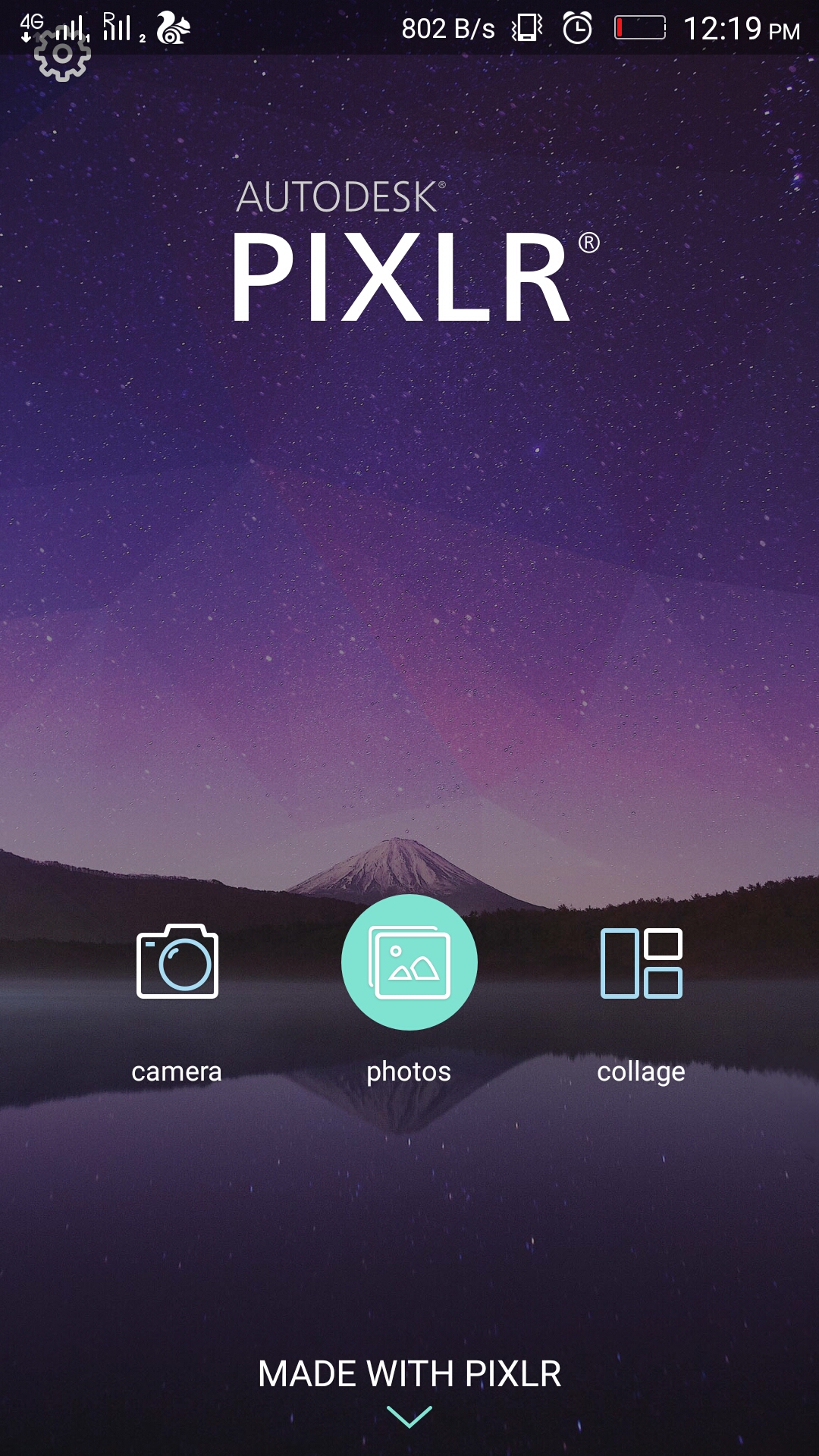Open the settings gear icon
The image size is (819, 1456).
click(63, 55)
